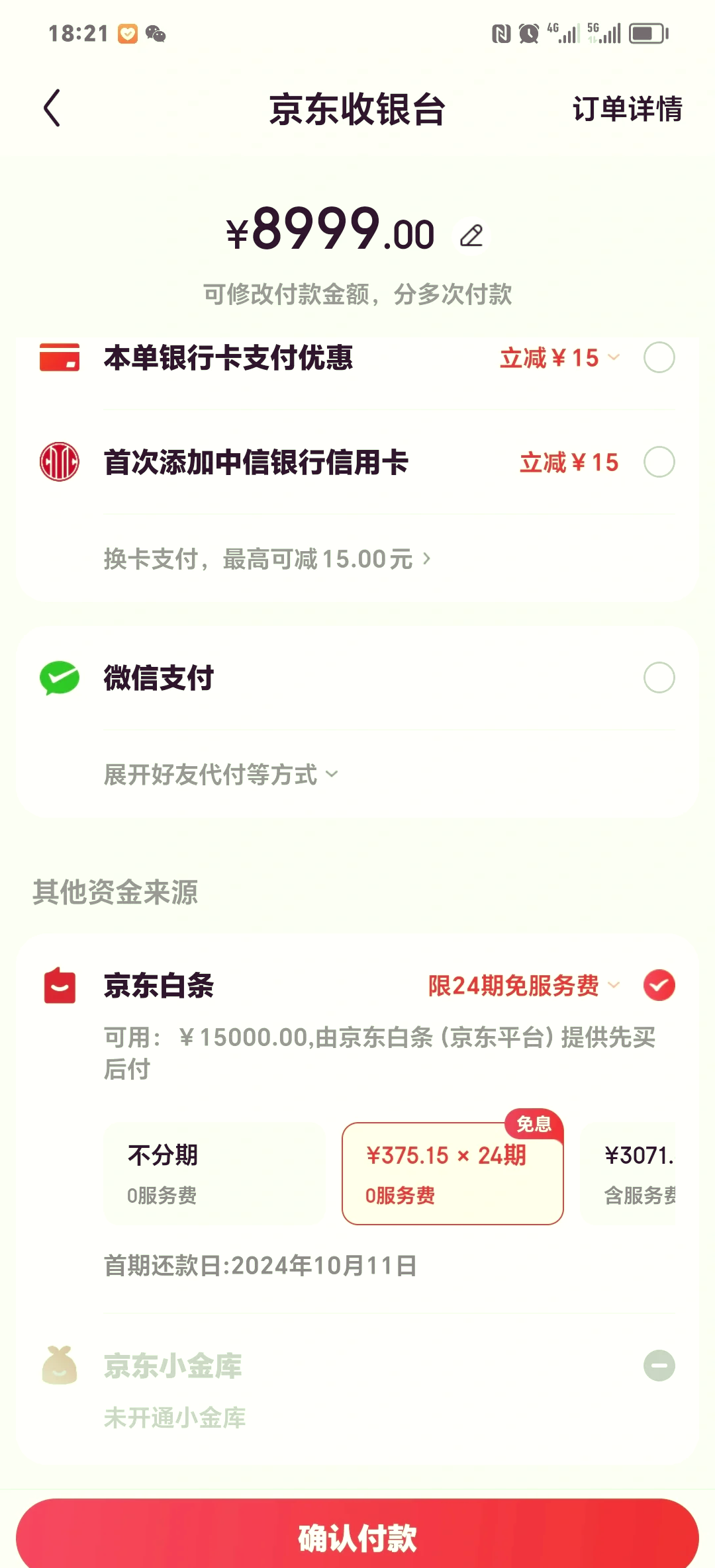Expand 限24期免服务费 dropdown
The image size is (715, 1568).
point(524,986)
